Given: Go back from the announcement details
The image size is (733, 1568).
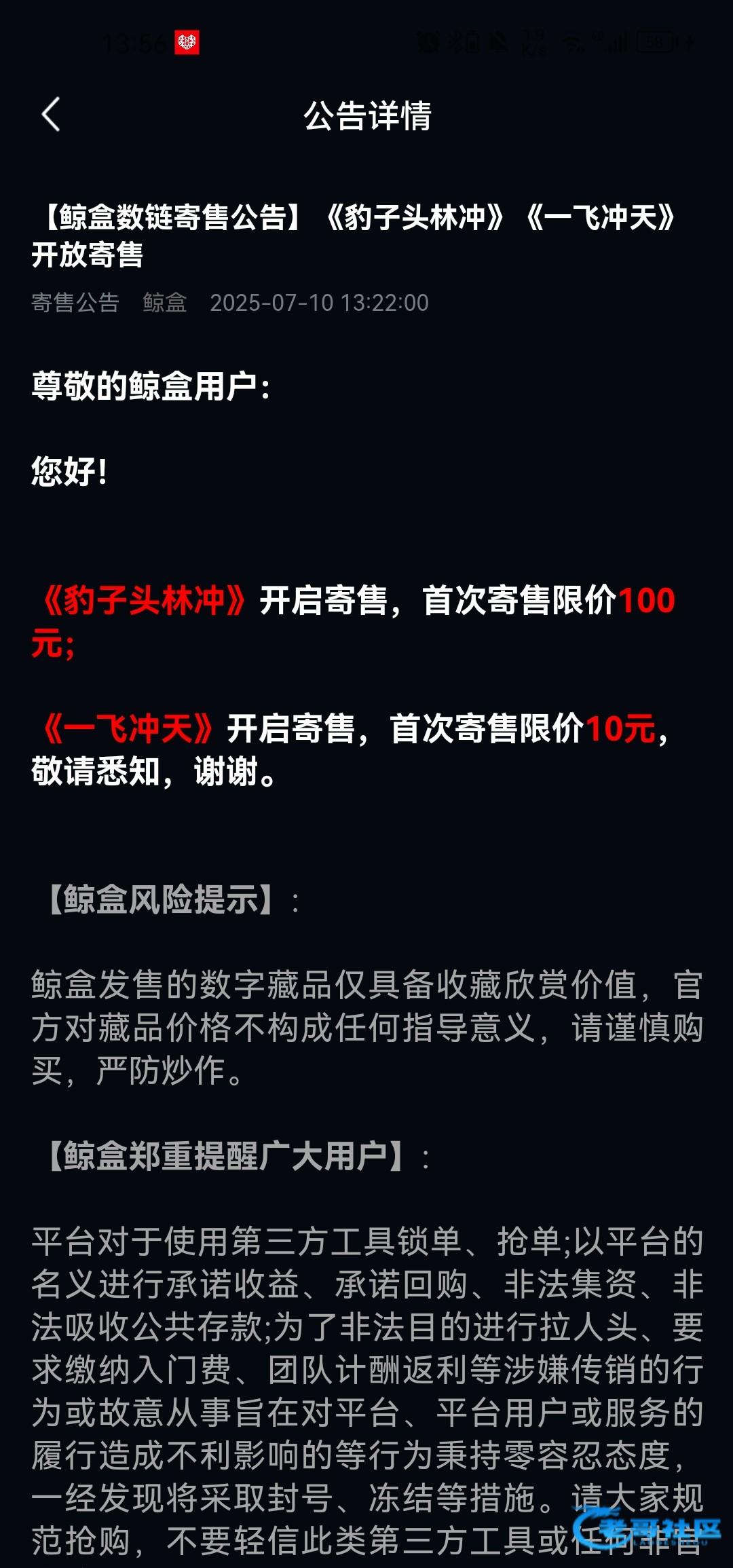Looking at the screenshot, I should (x=51, y=114).
